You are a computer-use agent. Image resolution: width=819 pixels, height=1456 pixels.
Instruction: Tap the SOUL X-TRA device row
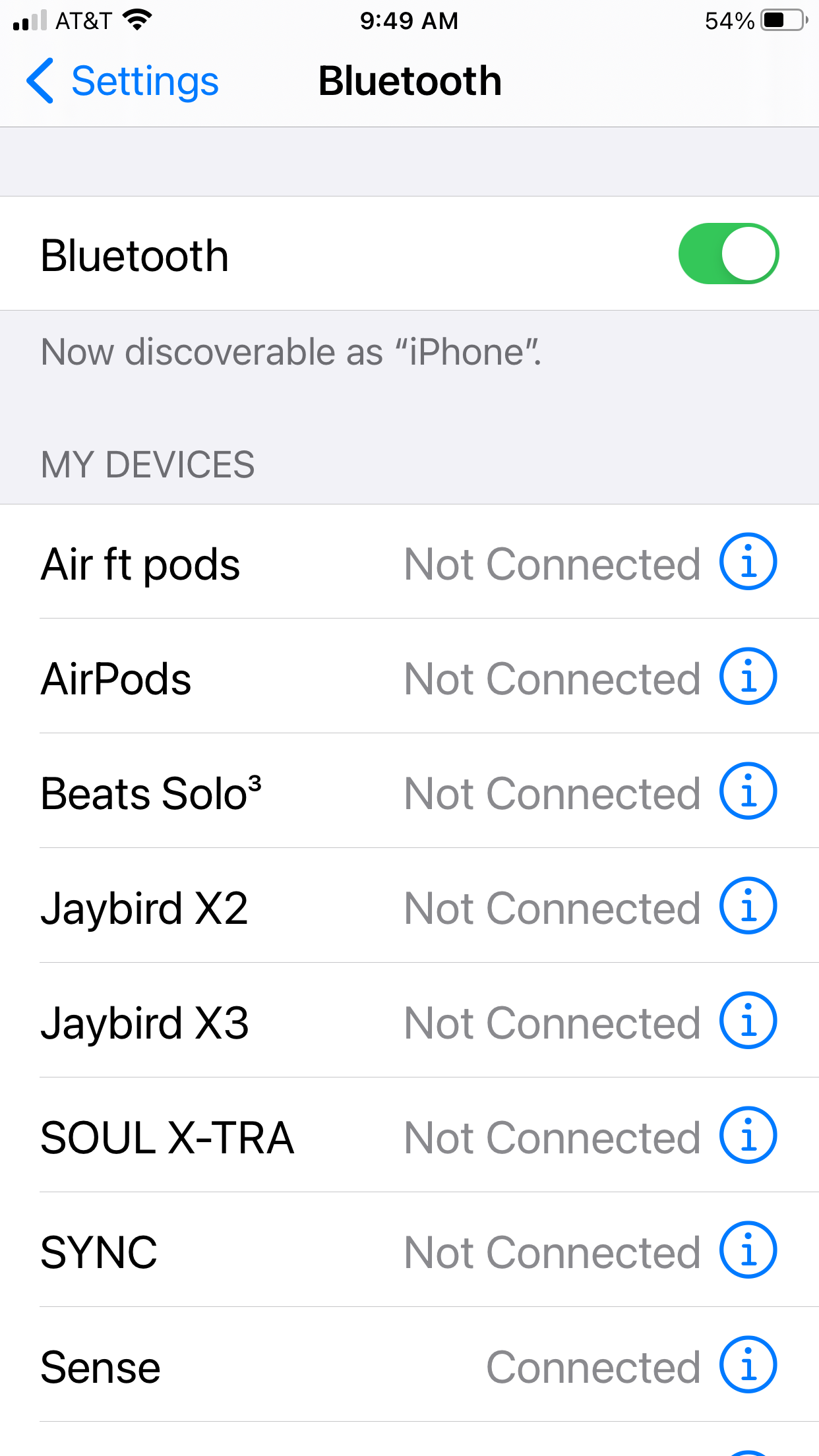409,1136
